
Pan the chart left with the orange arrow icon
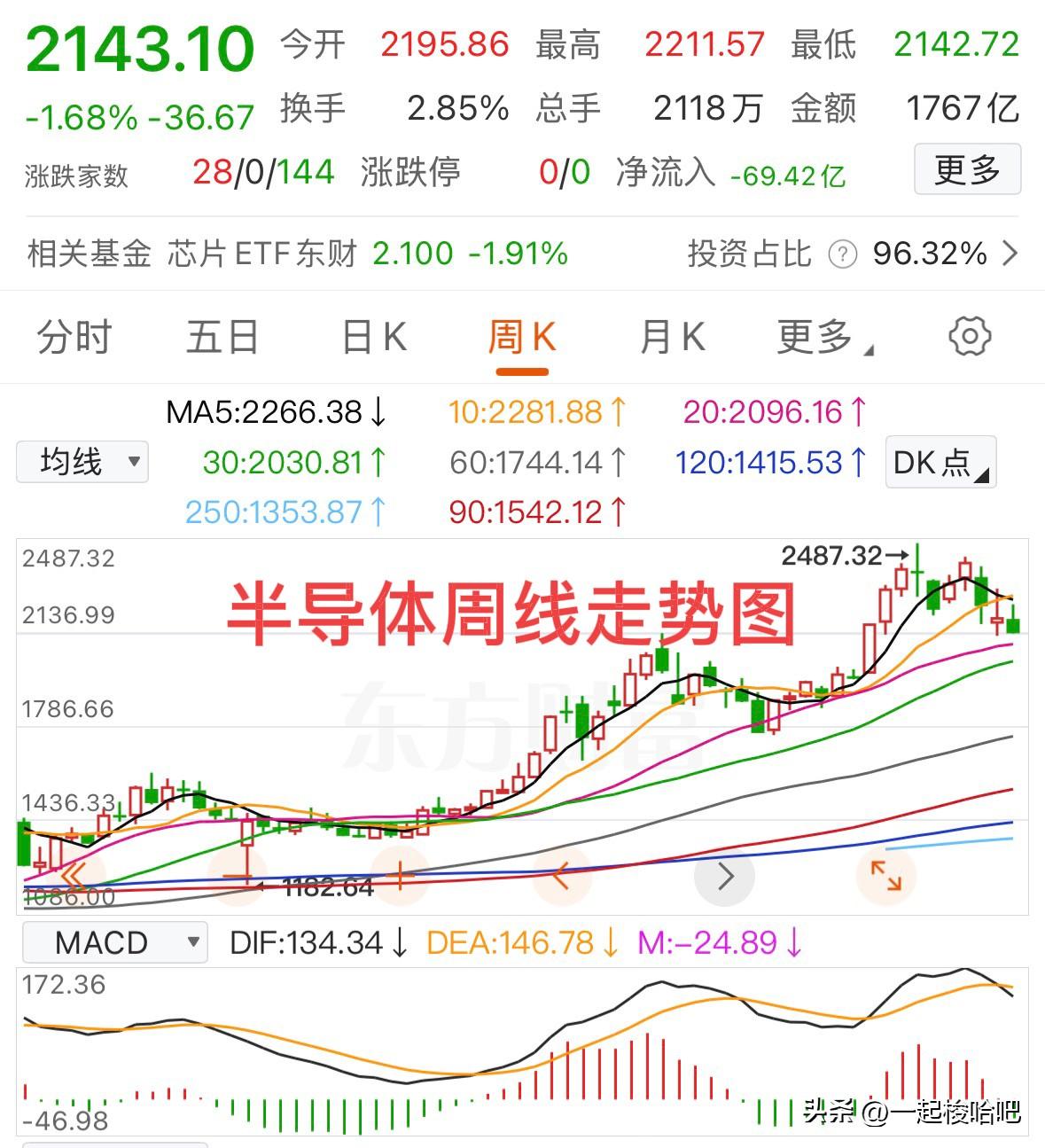(562, 876)
